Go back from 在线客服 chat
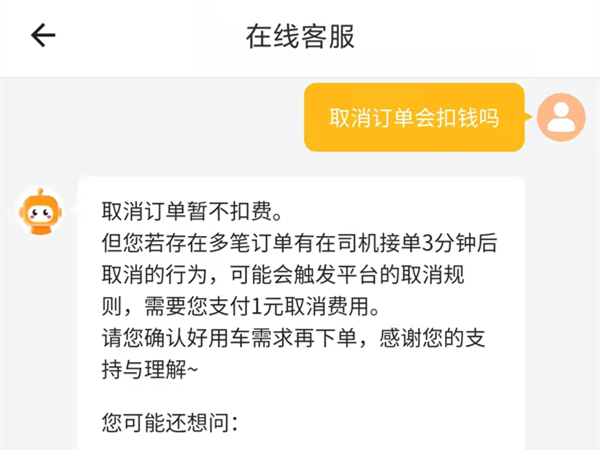The image size is (600, 450). (x=43, y=36)
